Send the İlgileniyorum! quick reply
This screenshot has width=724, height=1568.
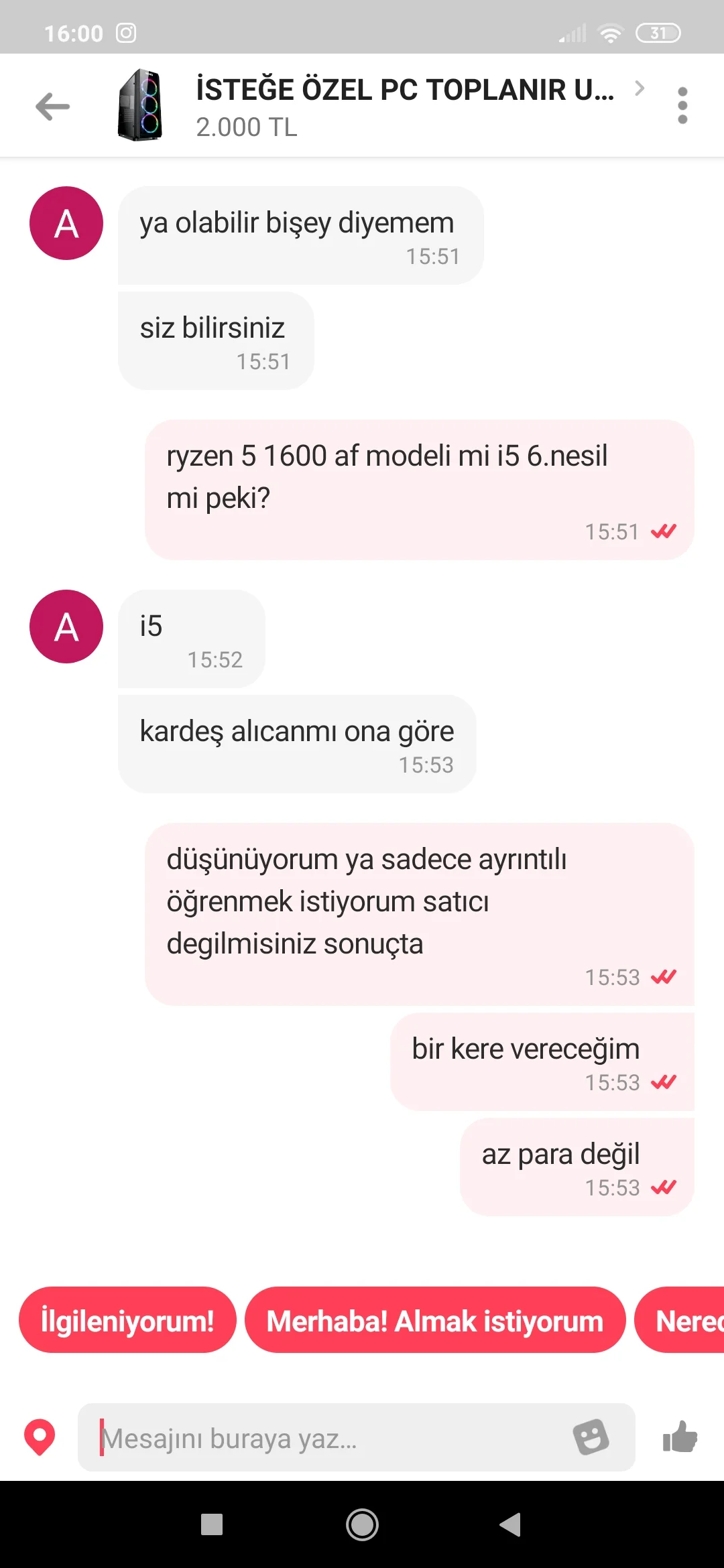pyautogui.click(x=127, y=1321)
